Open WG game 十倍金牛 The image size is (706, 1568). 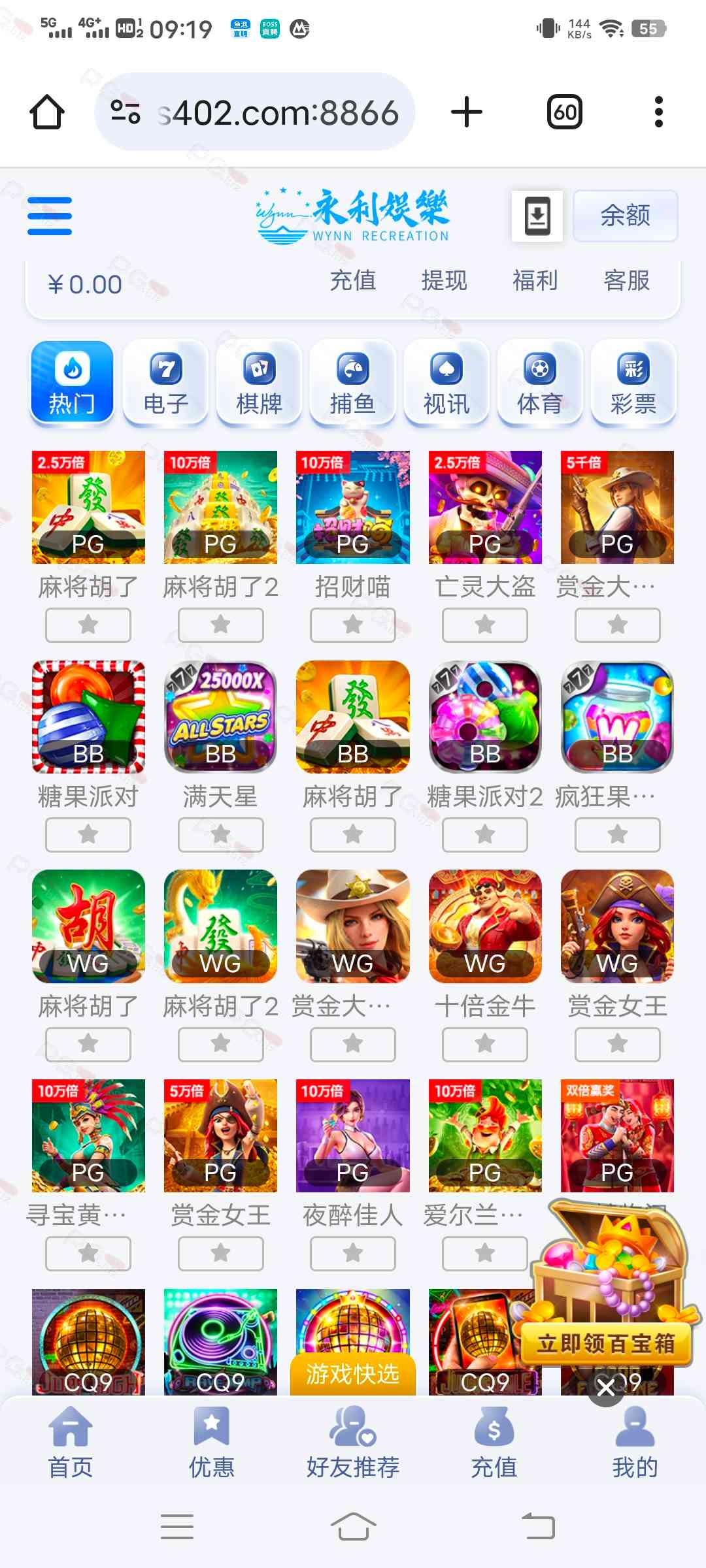(485, 926)
